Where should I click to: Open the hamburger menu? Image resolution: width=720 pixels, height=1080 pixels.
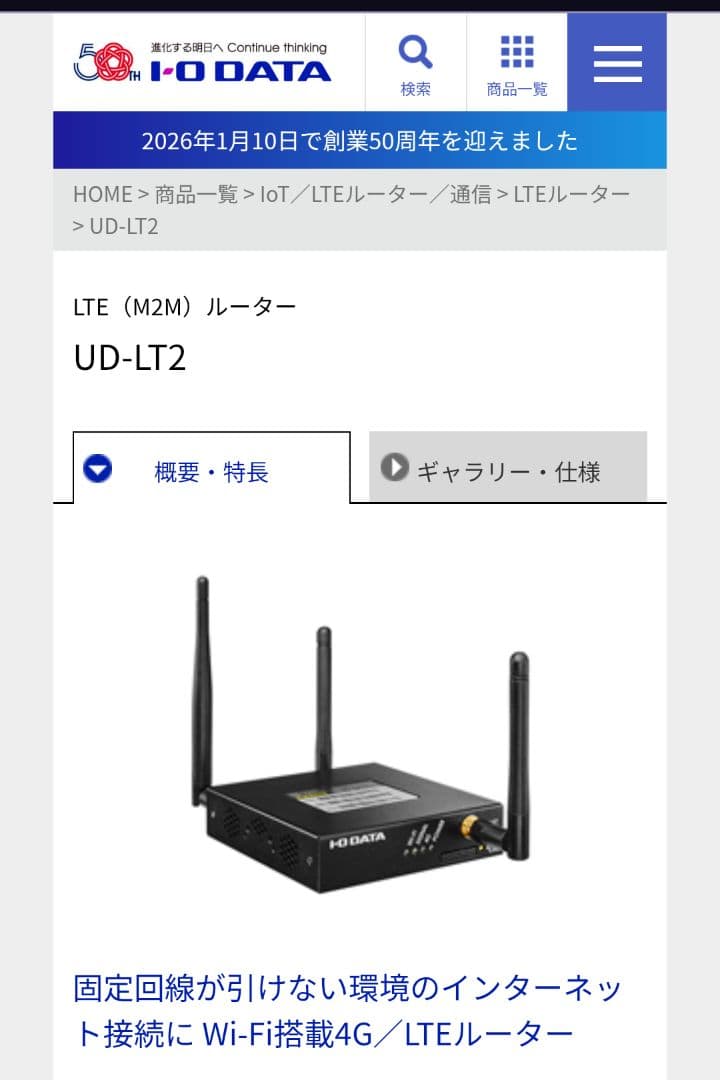617,63
